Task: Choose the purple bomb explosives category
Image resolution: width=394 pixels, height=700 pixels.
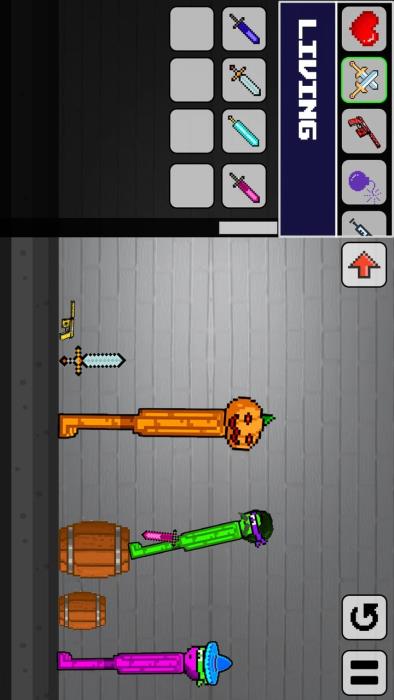Action: (x=364, y=183)
